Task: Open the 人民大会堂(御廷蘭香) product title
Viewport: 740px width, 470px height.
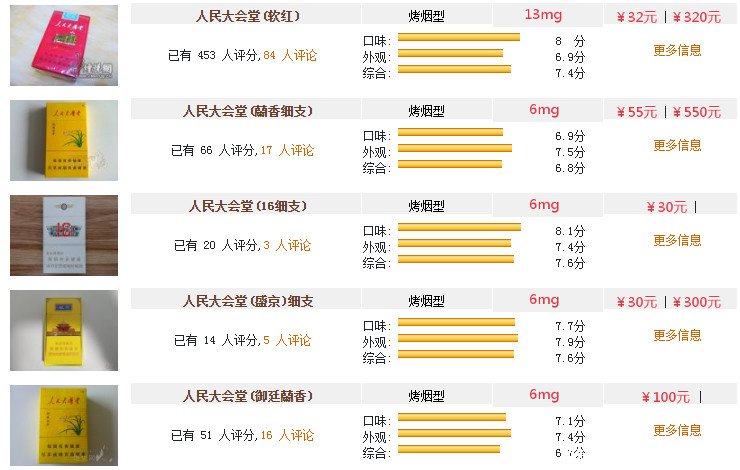Action: (x=248, y=396)
